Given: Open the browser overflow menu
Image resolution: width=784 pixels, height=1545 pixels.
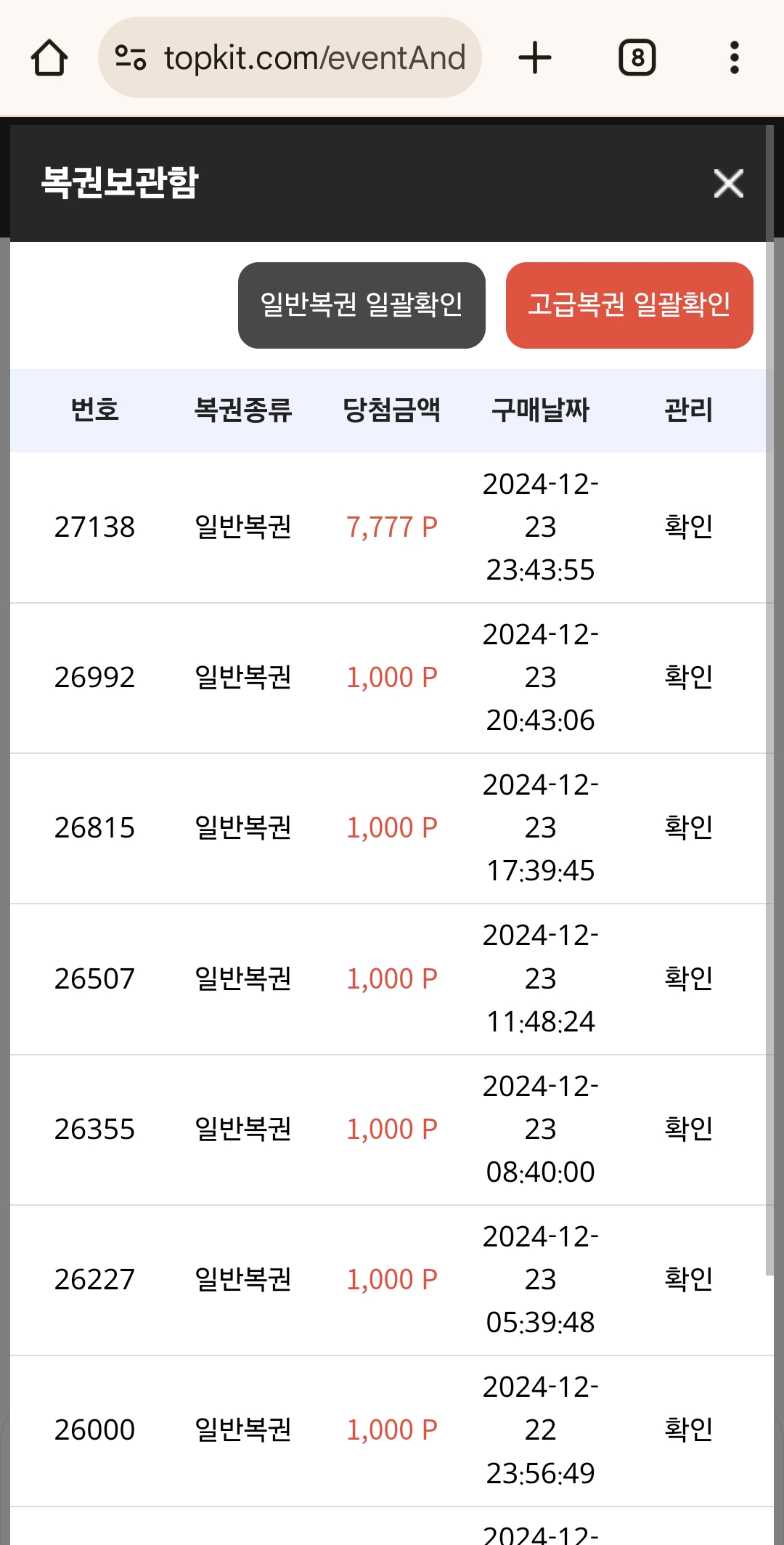Looking at the screenshot, I should 735,57.
